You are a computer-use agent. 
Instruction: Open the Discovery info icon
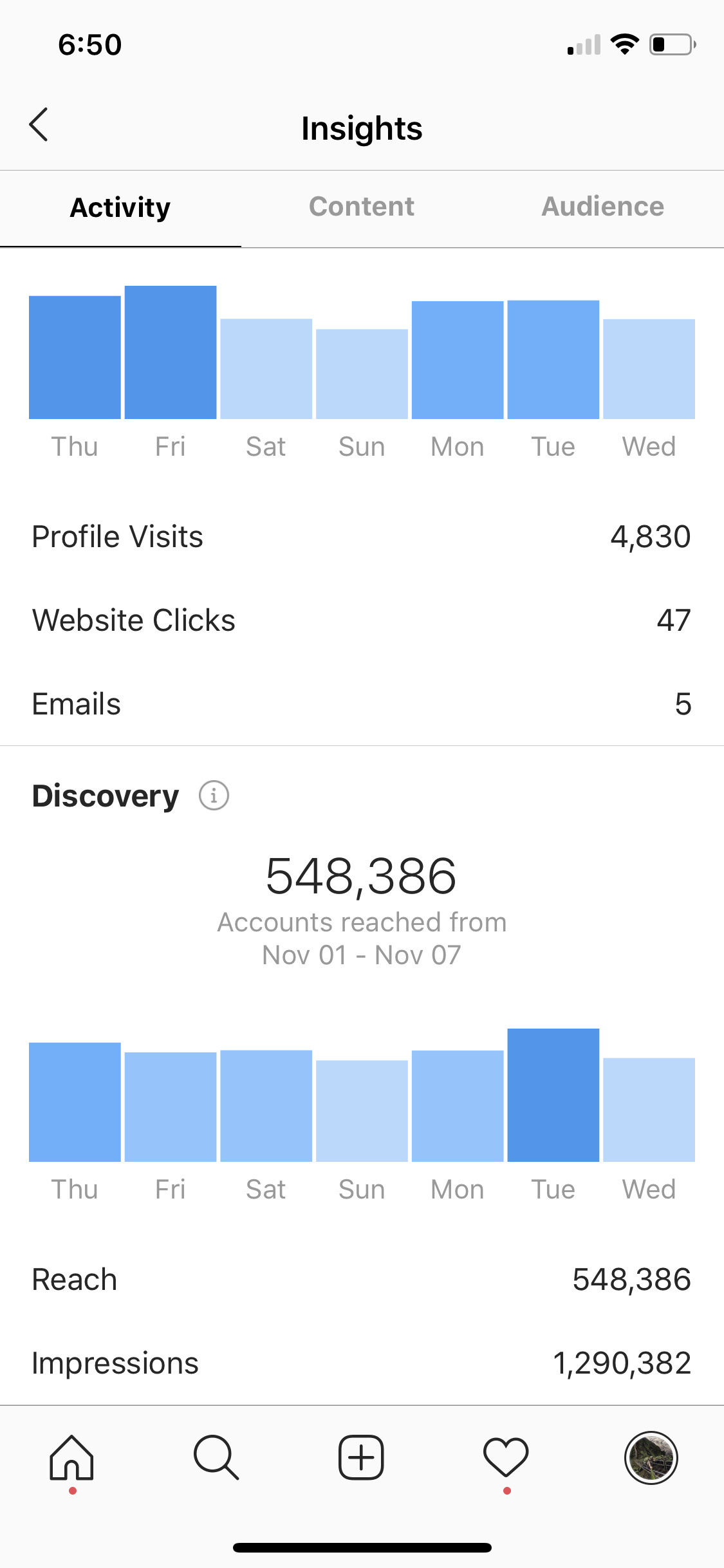coord(214,796)
